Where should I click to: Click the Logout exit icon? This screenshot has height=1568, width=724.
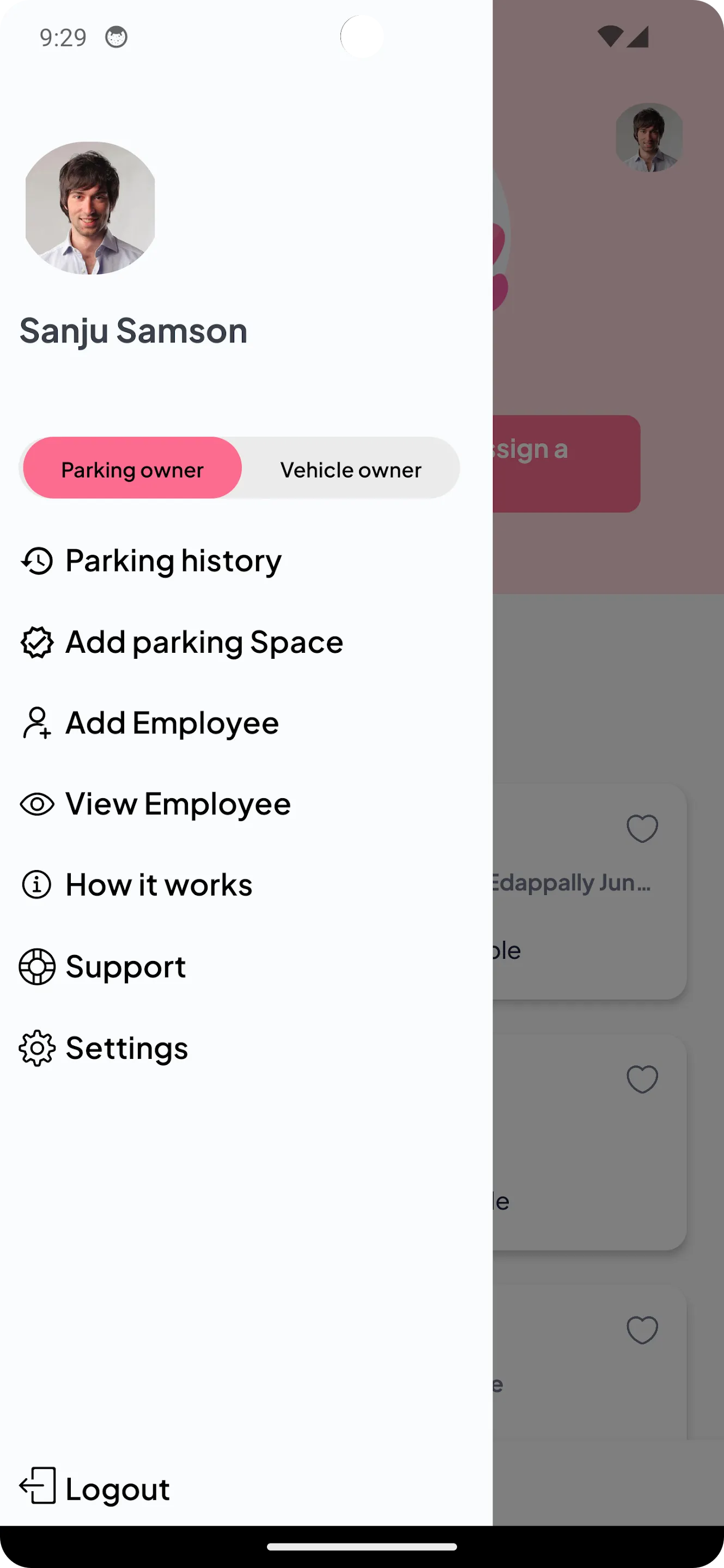[36, 1487]
